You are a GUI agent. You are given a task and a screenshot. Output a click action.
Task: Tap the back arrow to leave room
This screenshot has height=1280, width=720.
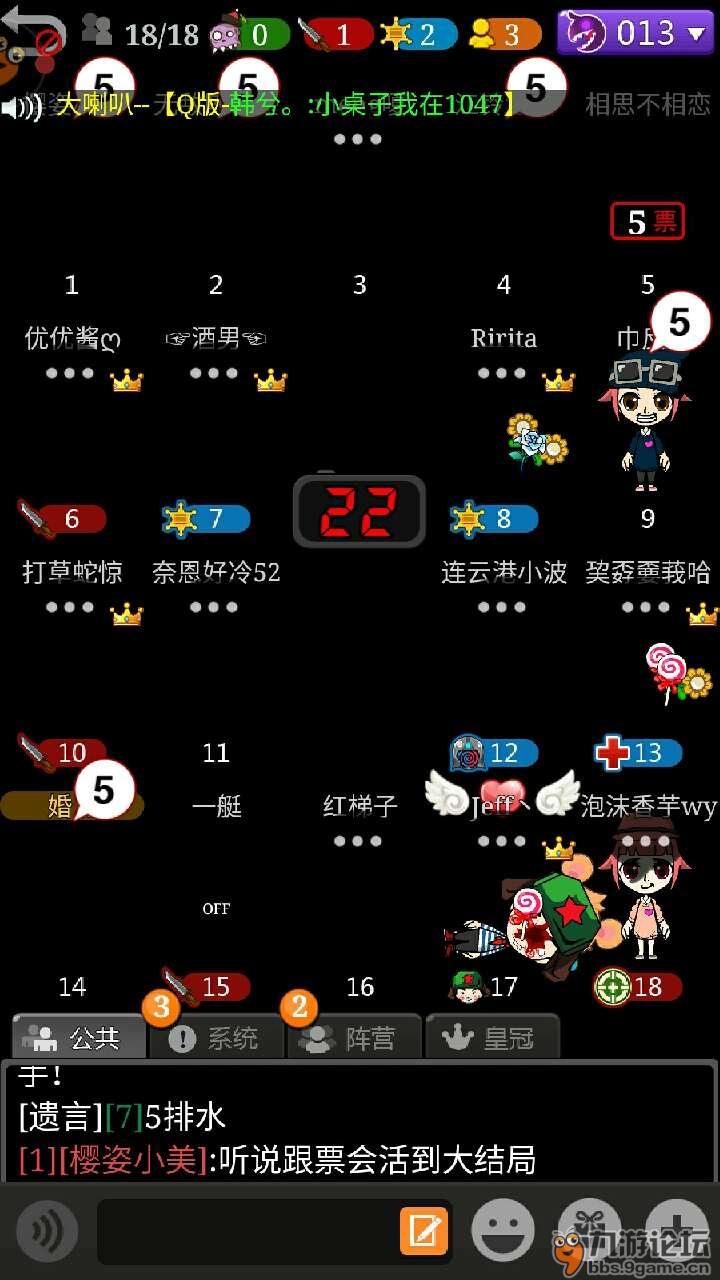point(32,30)
